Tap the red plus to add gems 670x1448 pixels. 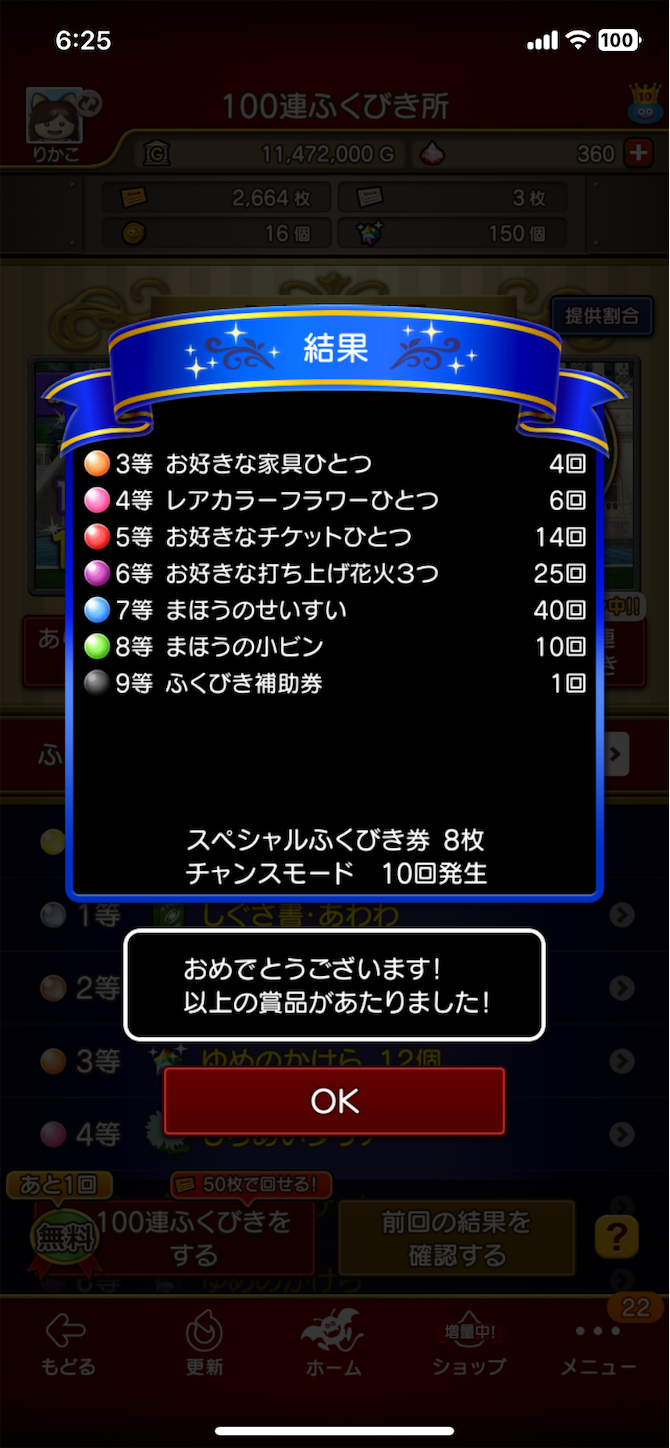(637, 153)
